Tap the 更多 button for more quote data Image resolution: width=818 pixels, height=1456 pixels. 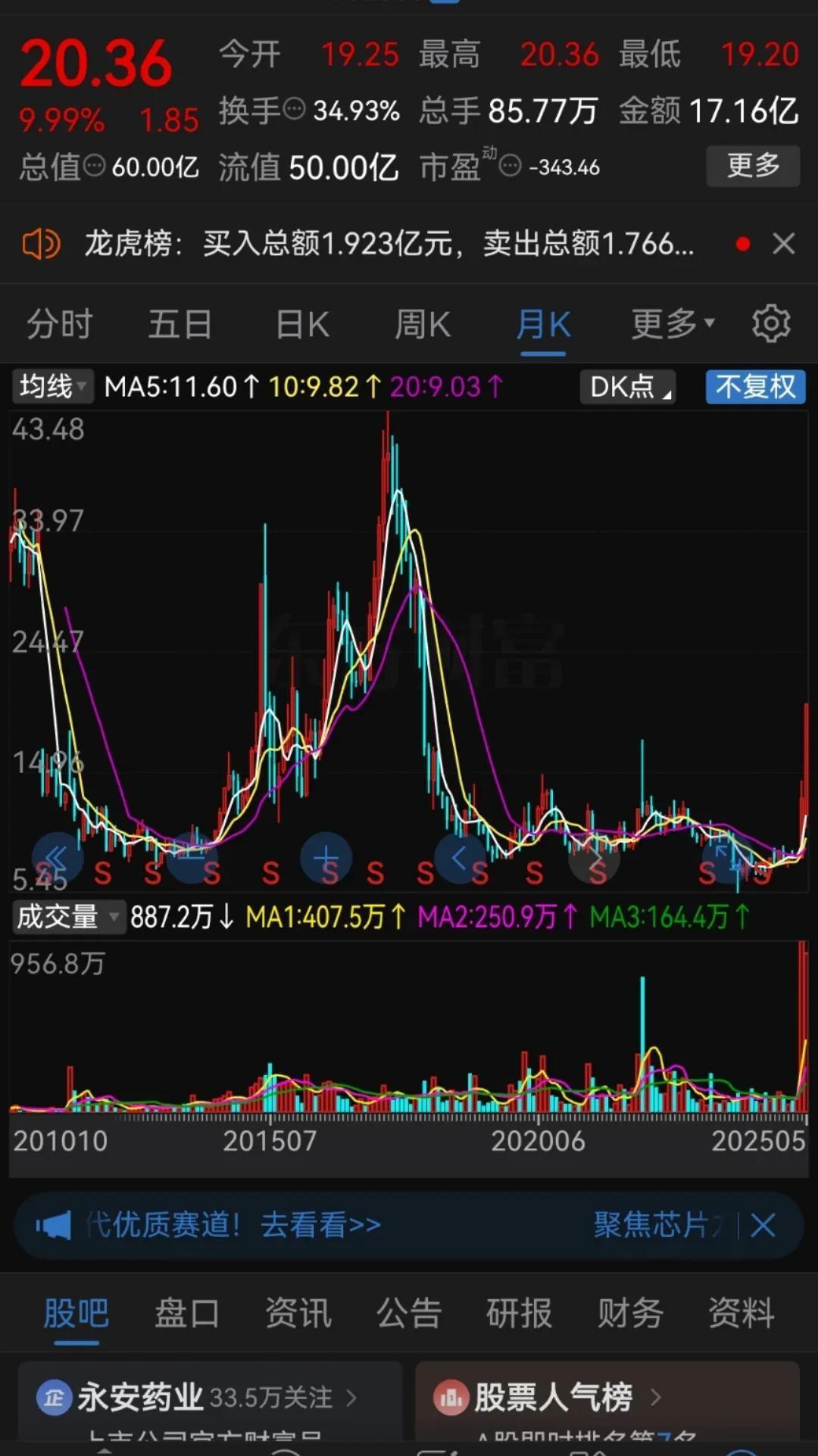pos(753,166)
